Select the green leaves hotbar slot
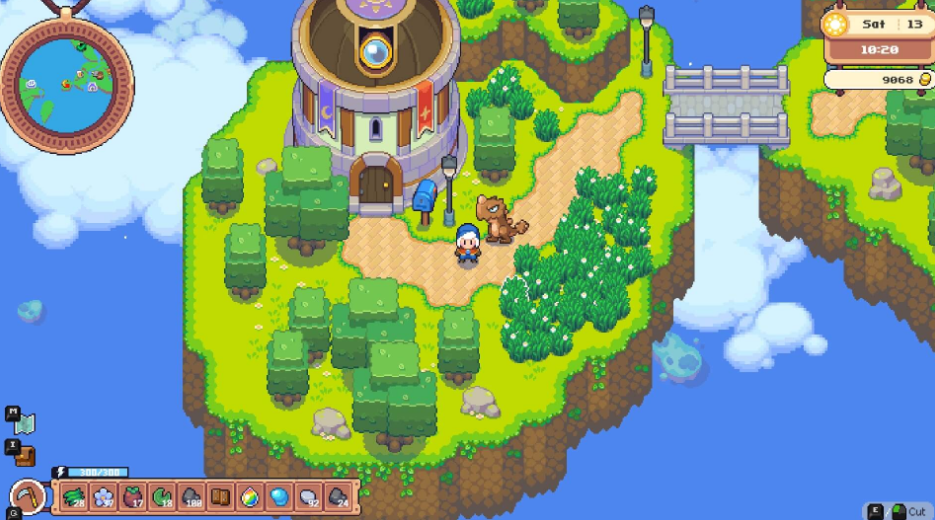This screenshot has width=935, height=520. pos(73,496)
